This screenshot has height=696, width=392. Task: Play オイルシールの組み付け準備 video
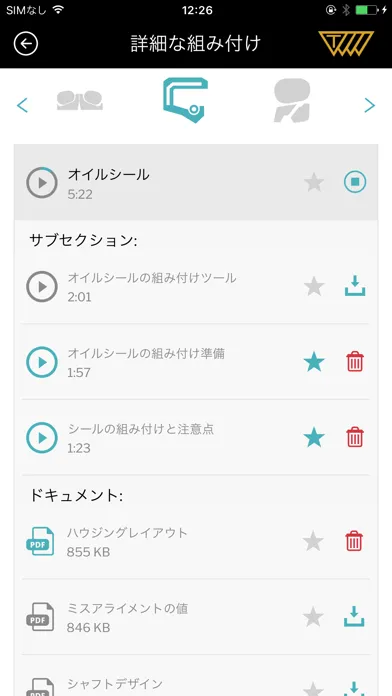42,362
